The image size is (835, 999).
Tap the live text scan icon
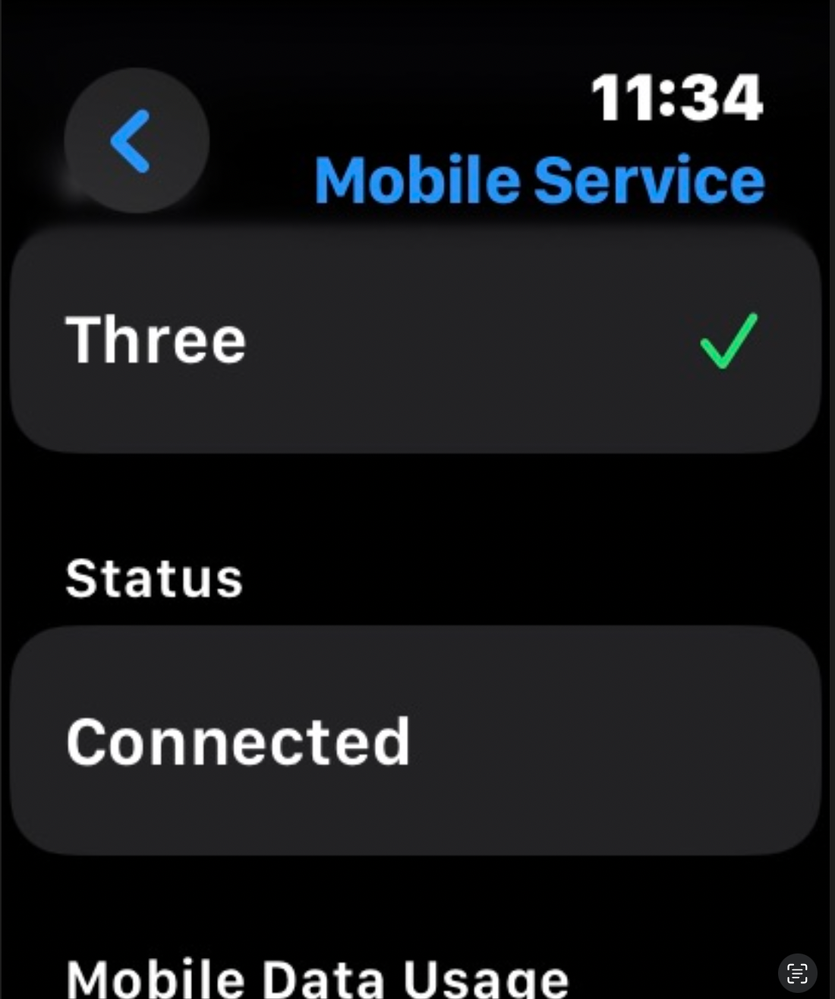(x=797, y=973)
